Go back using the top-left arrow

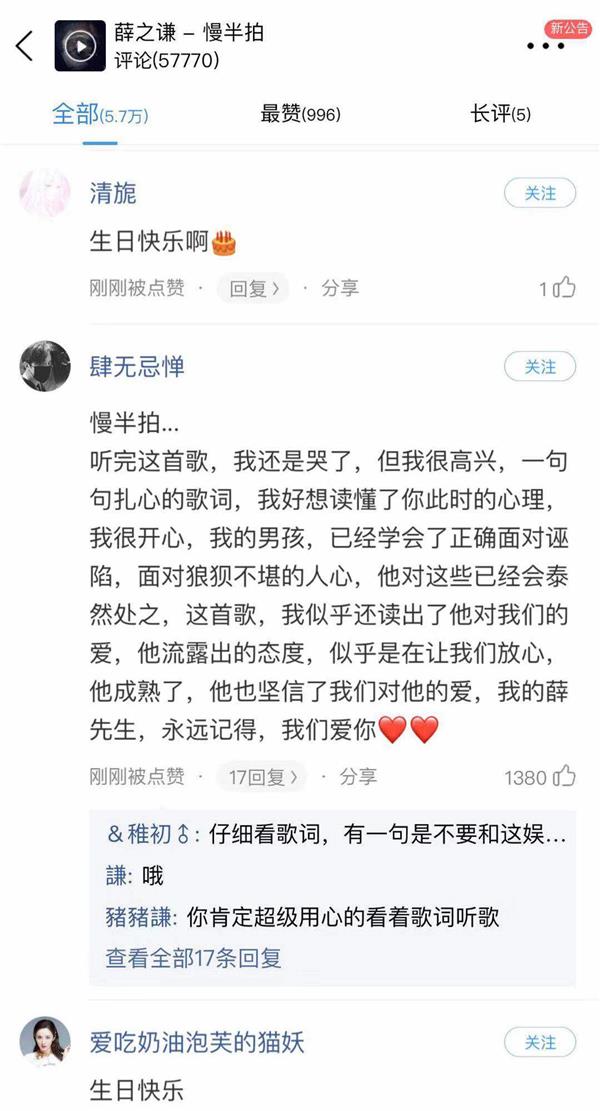click(24, 45)
